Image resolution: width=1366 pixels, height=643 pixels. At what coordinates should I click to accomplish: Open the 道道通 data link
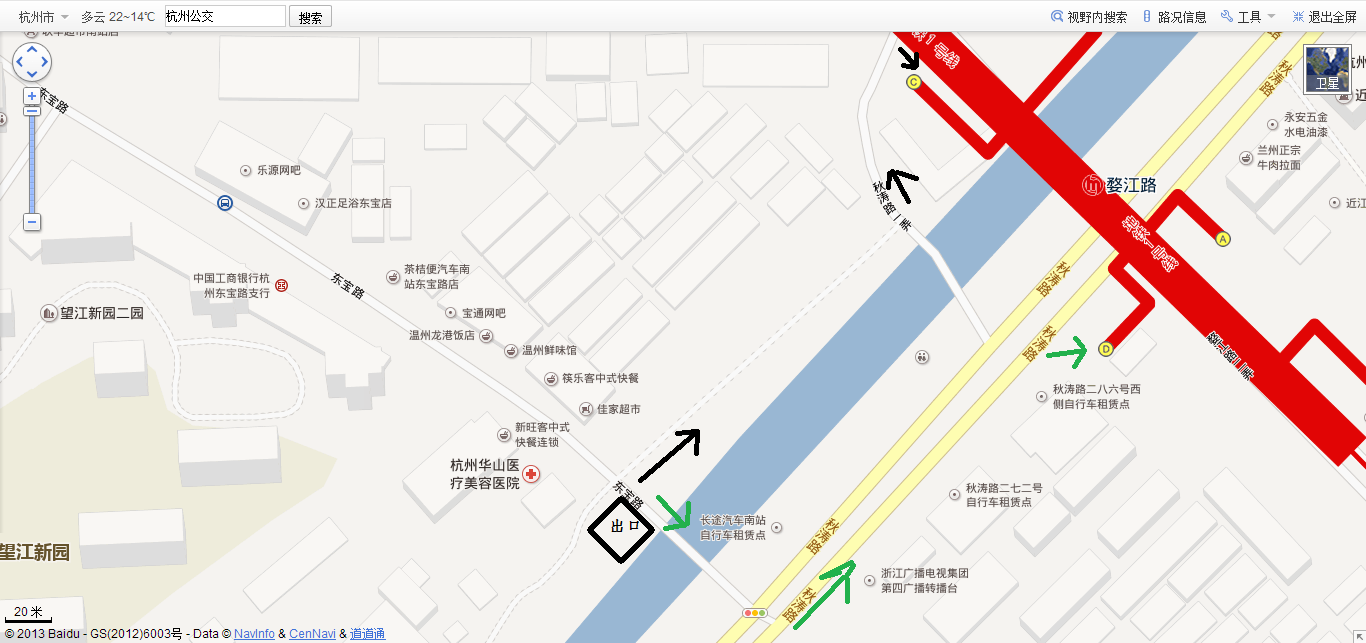click(367, 634)
